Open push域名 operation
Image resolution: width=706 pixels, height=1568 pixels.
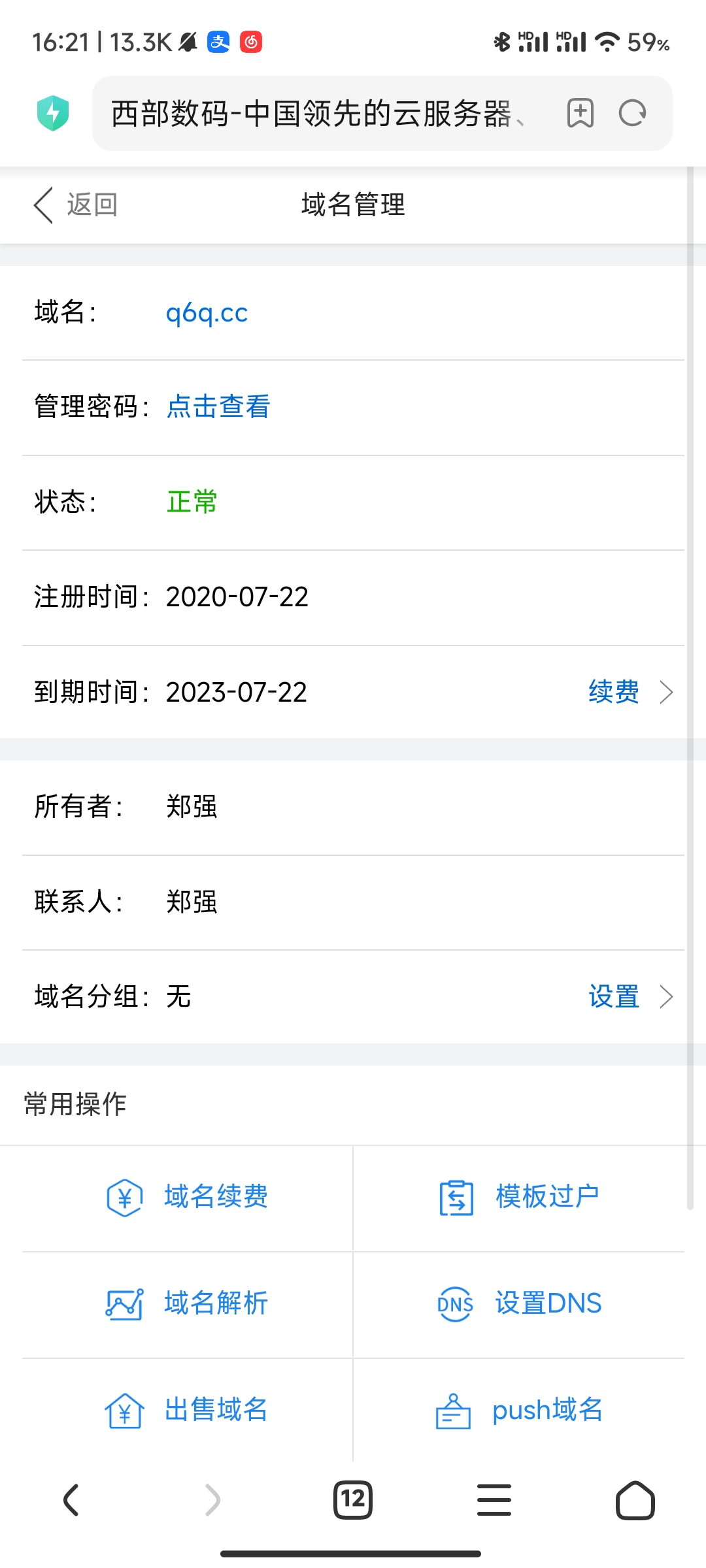pyautogui.click(x=519, y=1410)
